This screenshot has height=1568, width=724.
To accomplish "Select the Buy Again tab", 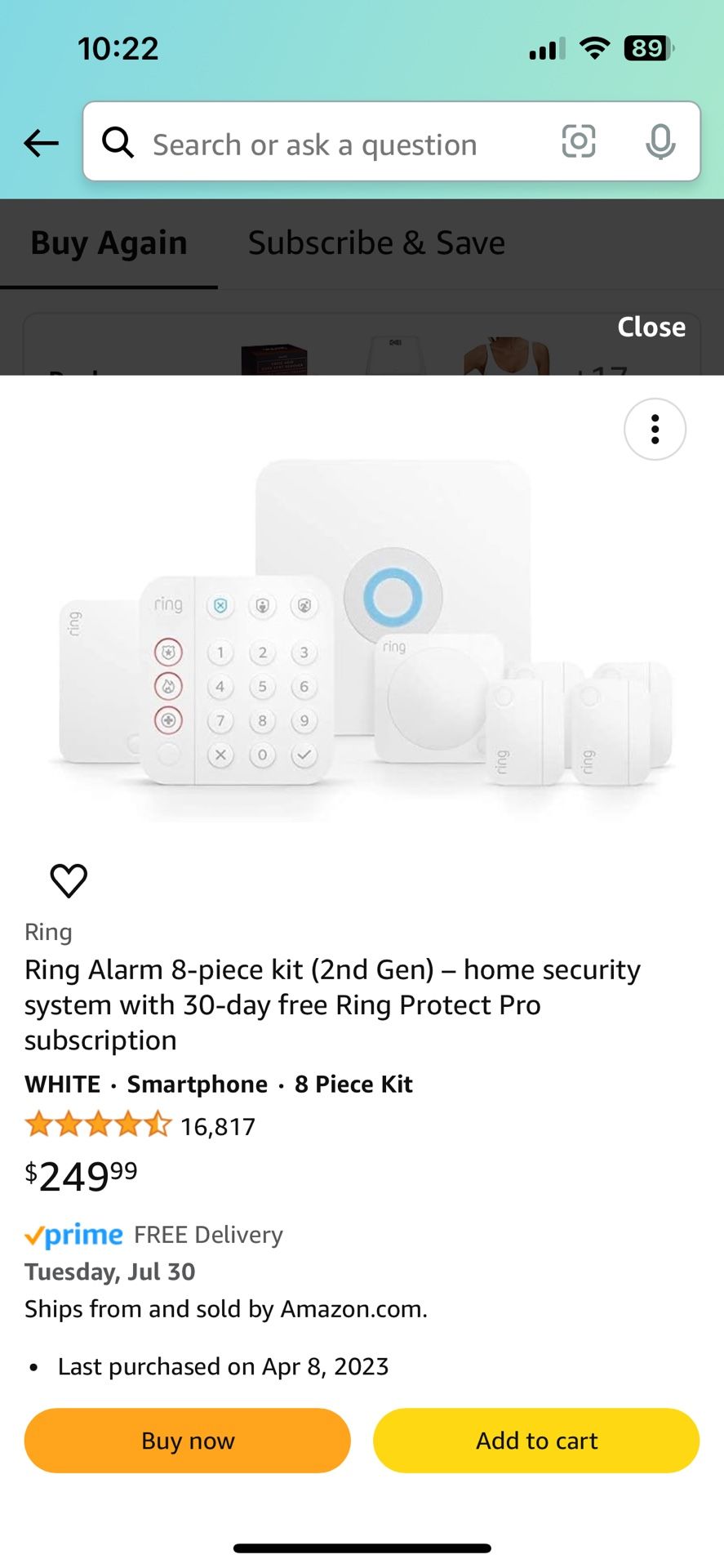I will tap(109, 242).
